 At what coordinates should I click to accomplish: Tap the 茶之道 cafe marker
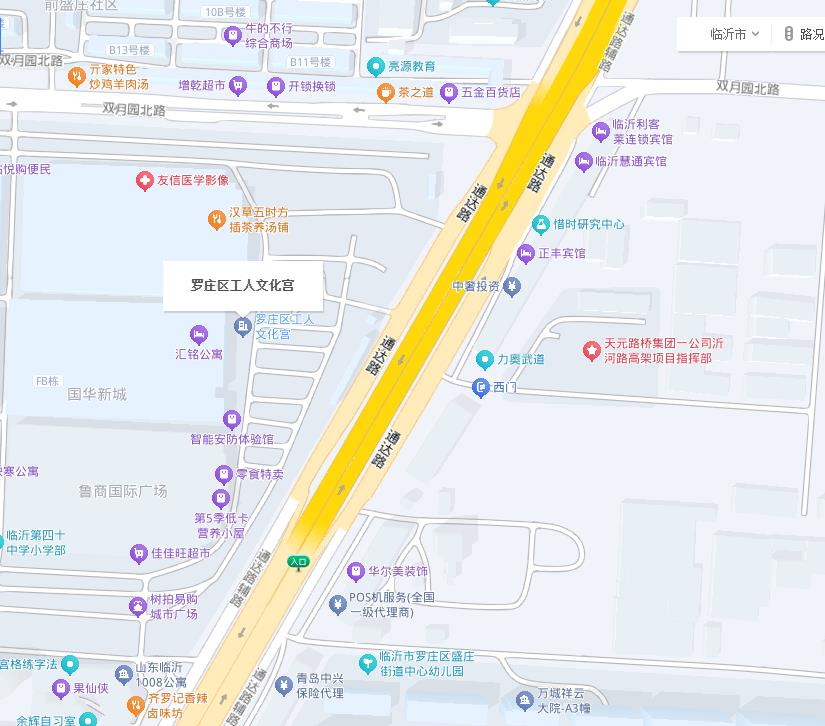click(385, 92)
